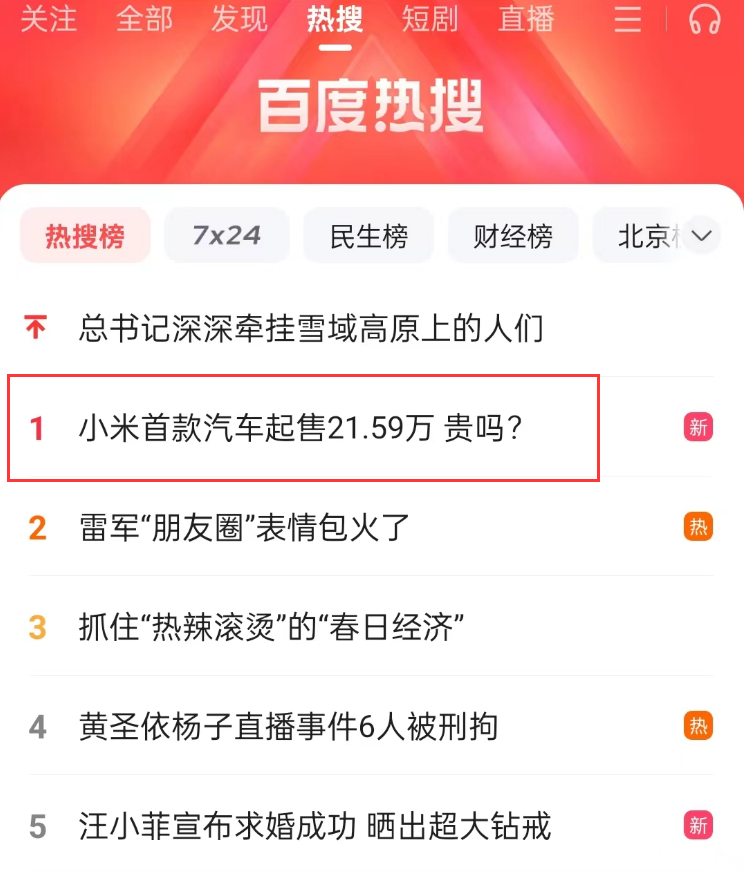Switch to 财经榜 list
755x873 pixels.
[x=513, y=236]
